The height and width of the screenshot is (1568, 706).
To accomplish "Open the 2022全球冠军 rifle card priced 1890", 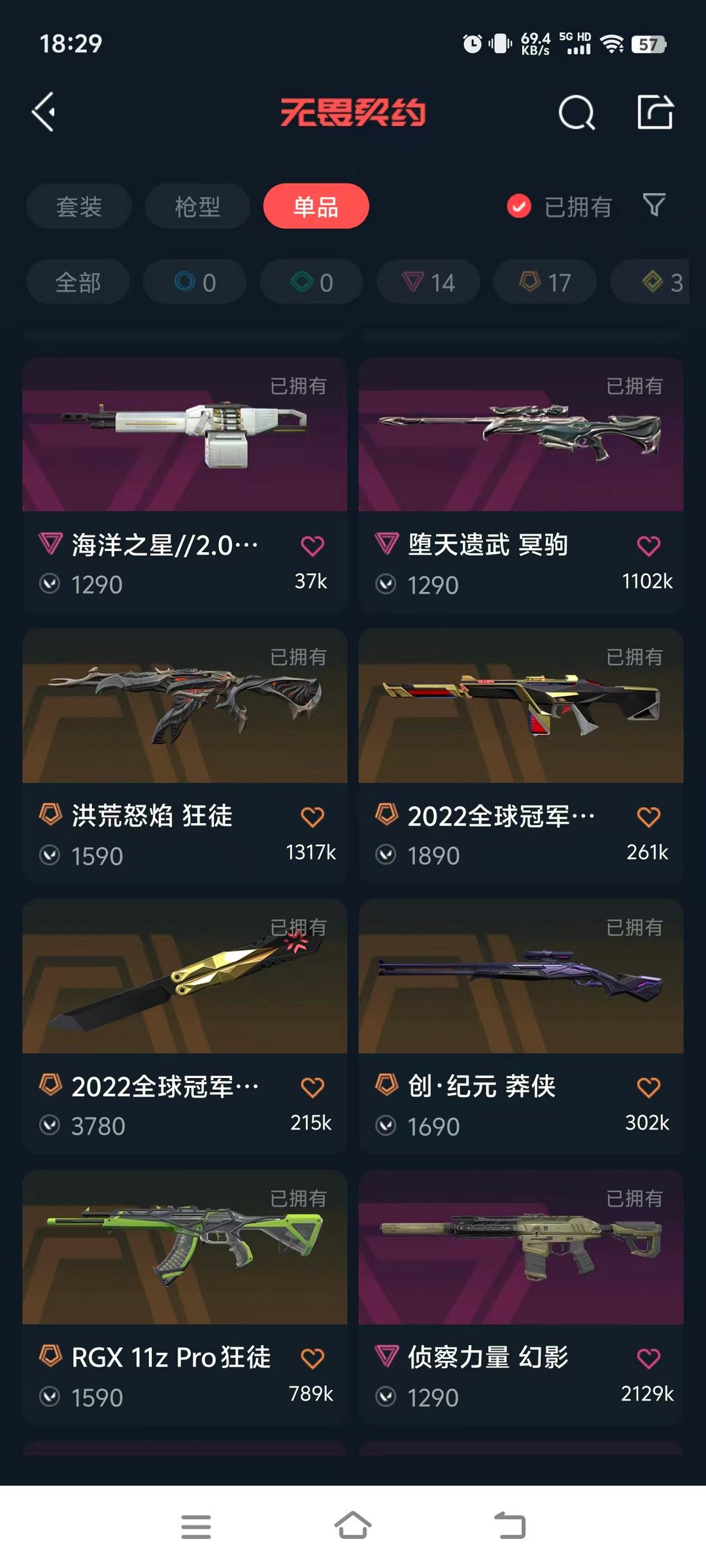I will coord(521,756).
